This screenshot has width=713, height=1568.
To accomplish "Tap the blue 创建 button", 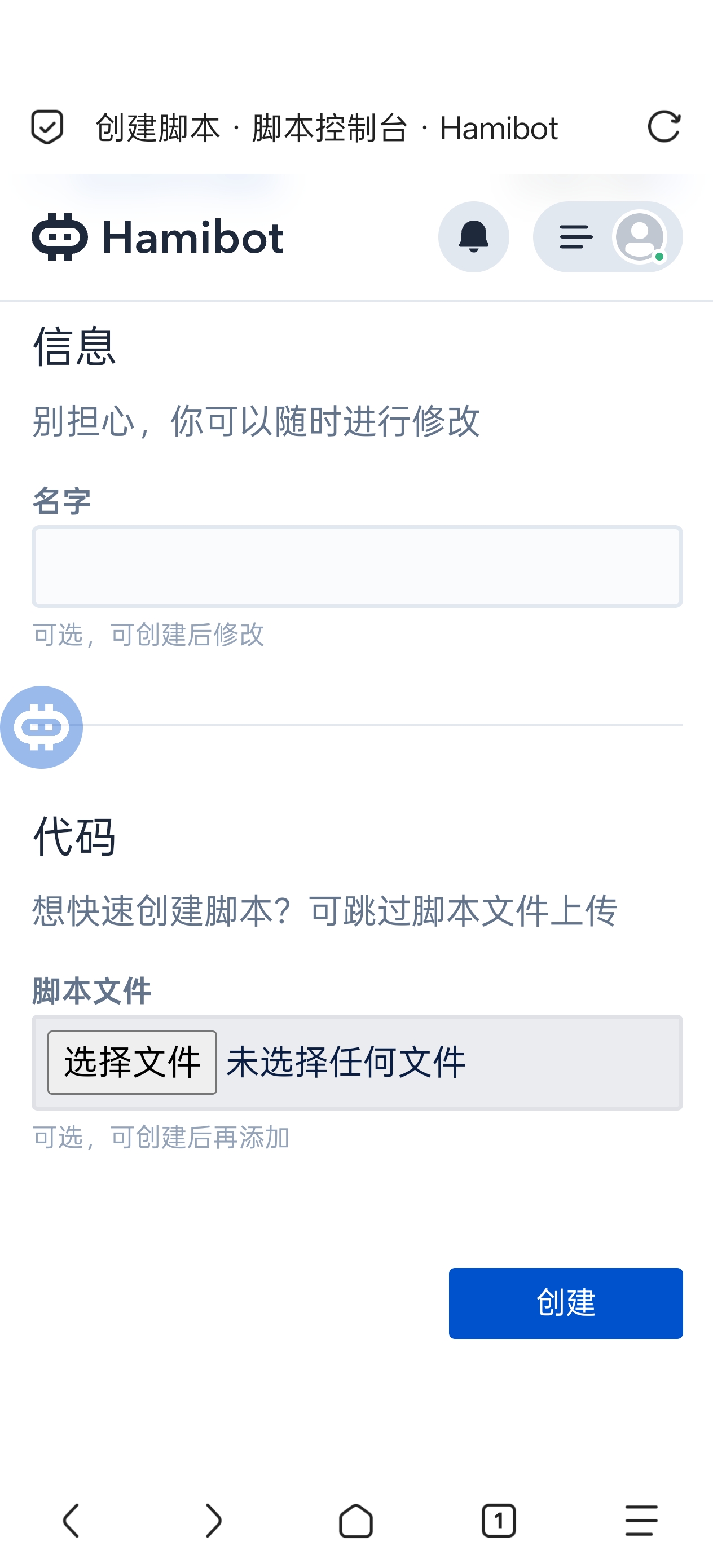I will tap(566, 1303).
